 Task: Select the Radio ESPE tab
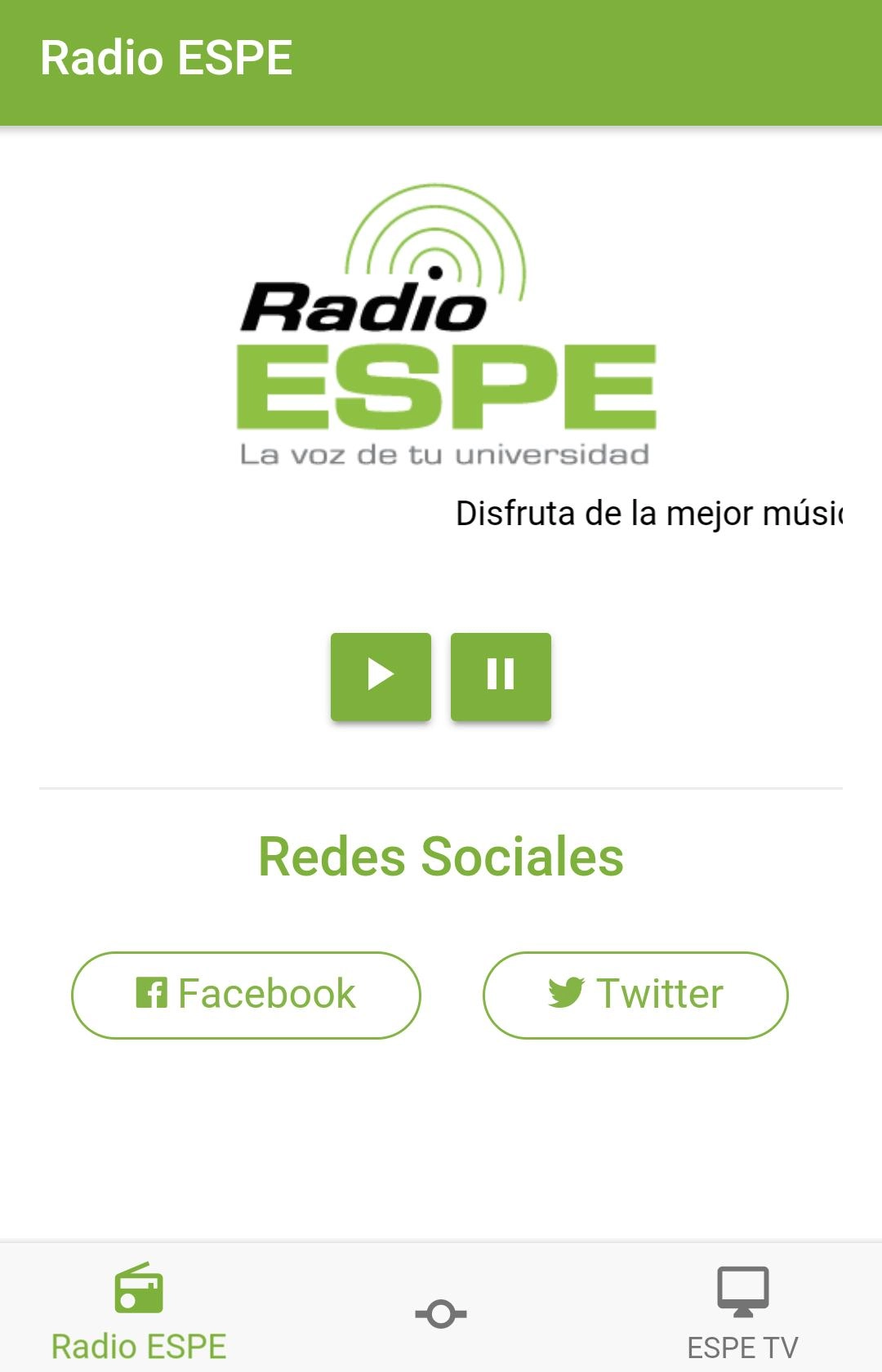coord(139,1313)
